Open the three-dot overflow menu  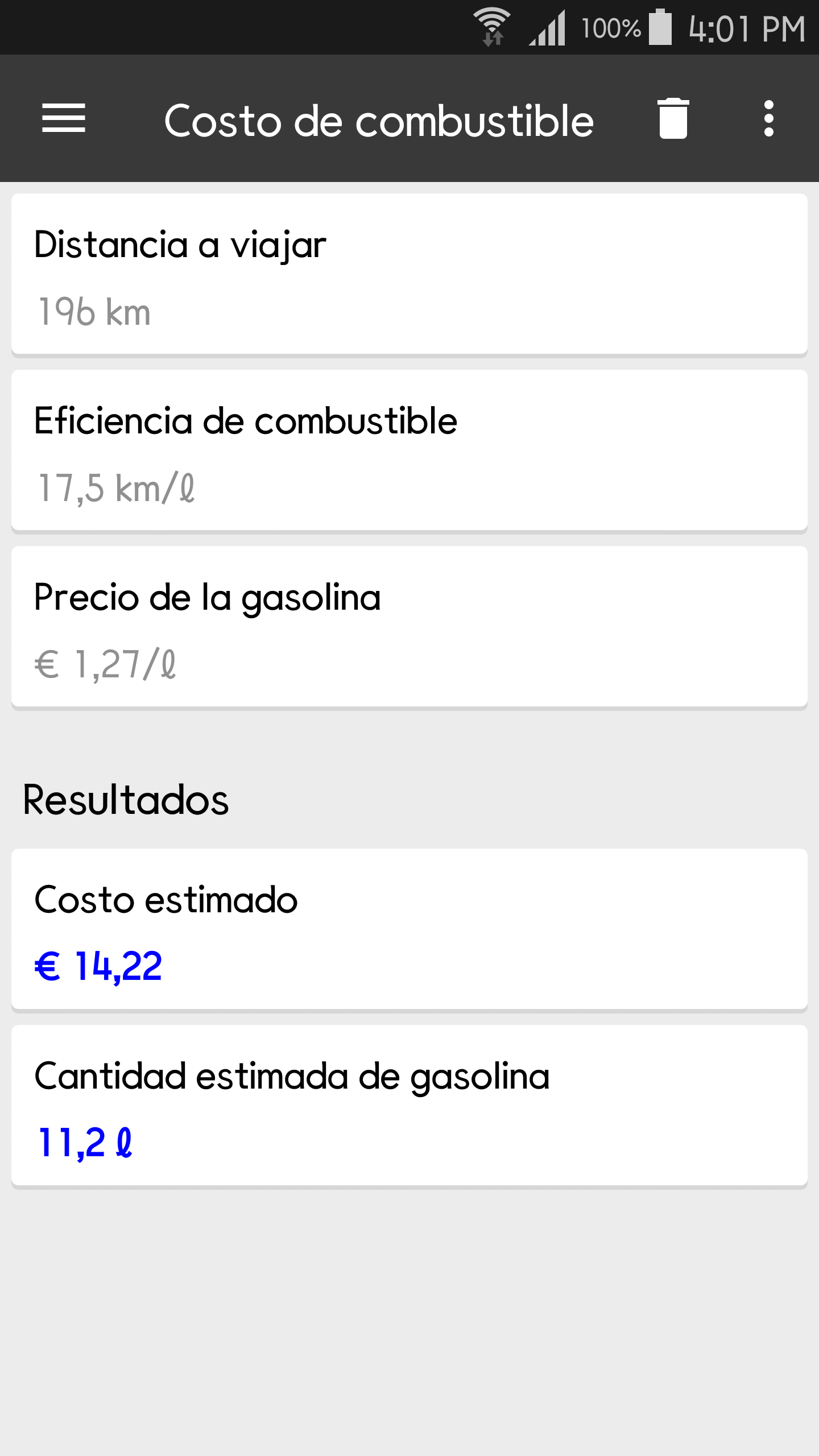[769, 118]
